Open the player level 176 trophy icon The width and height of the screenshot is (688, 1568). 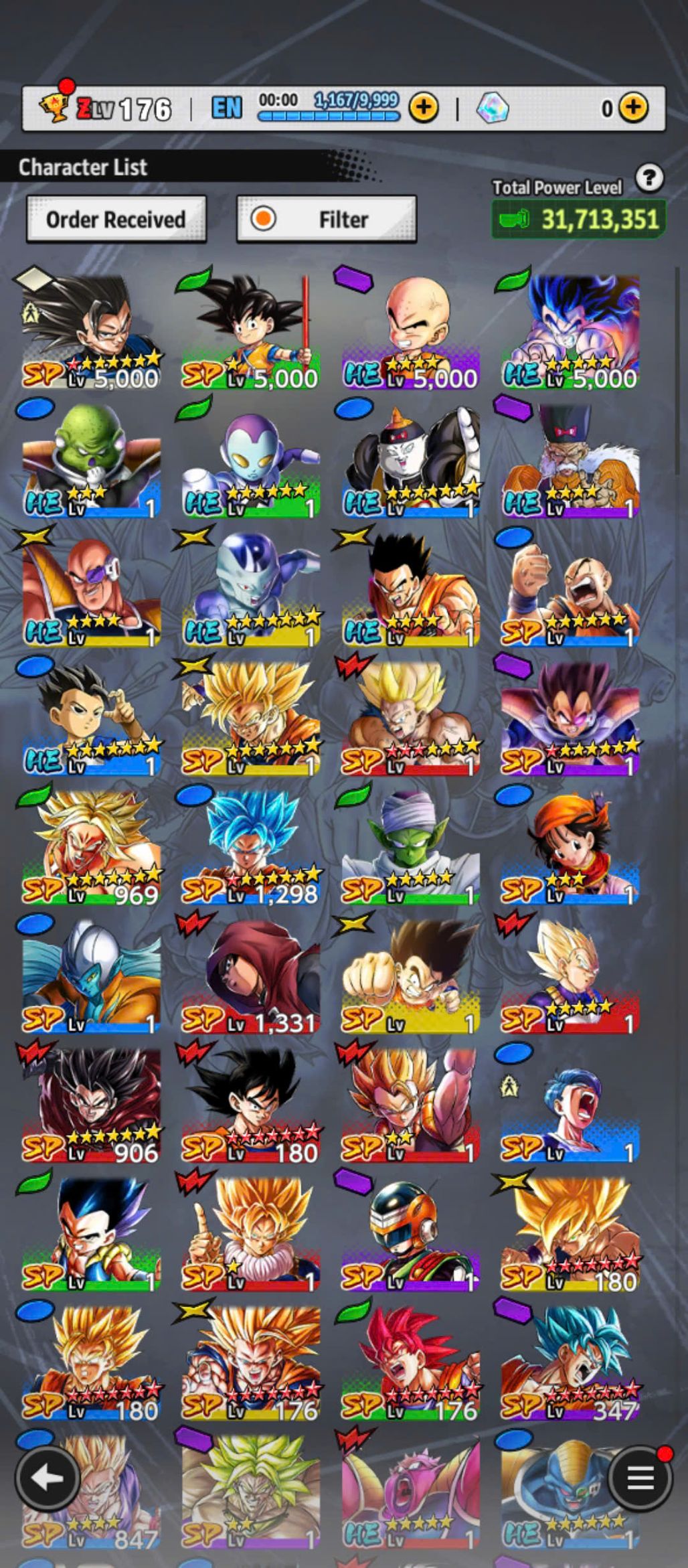[x=55, y=107]
